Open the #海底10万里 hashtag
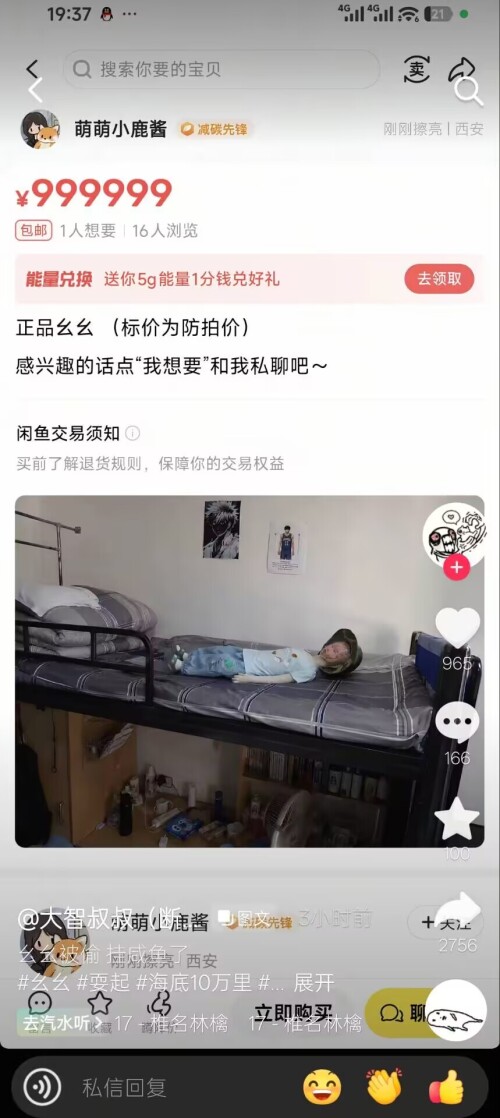 point(193,983)
